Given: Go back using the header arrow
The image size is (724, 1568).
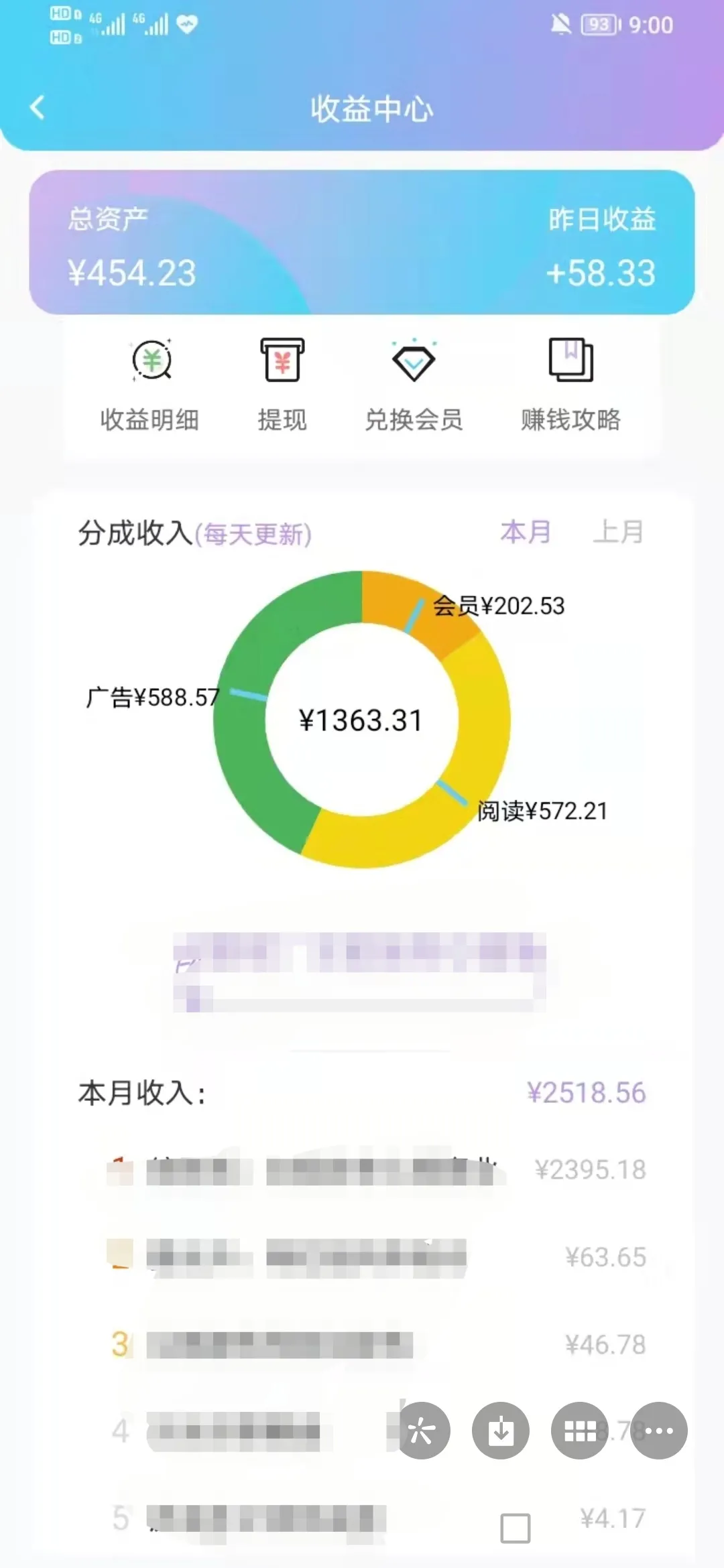Looking at the screenshot, I should click(x=38, y=107).
